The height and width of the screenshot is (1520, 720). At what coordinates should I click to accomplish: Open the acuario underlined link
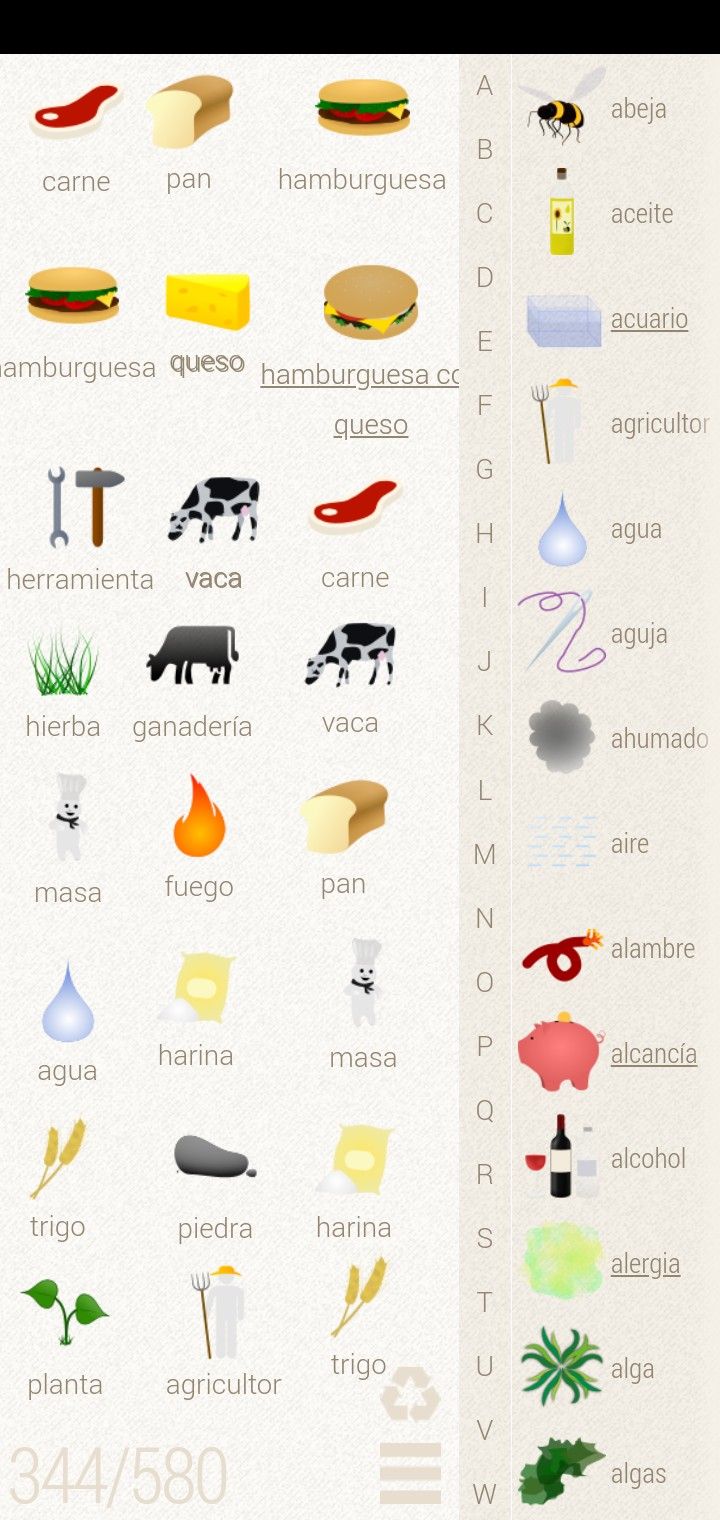[x=649, y=319]
